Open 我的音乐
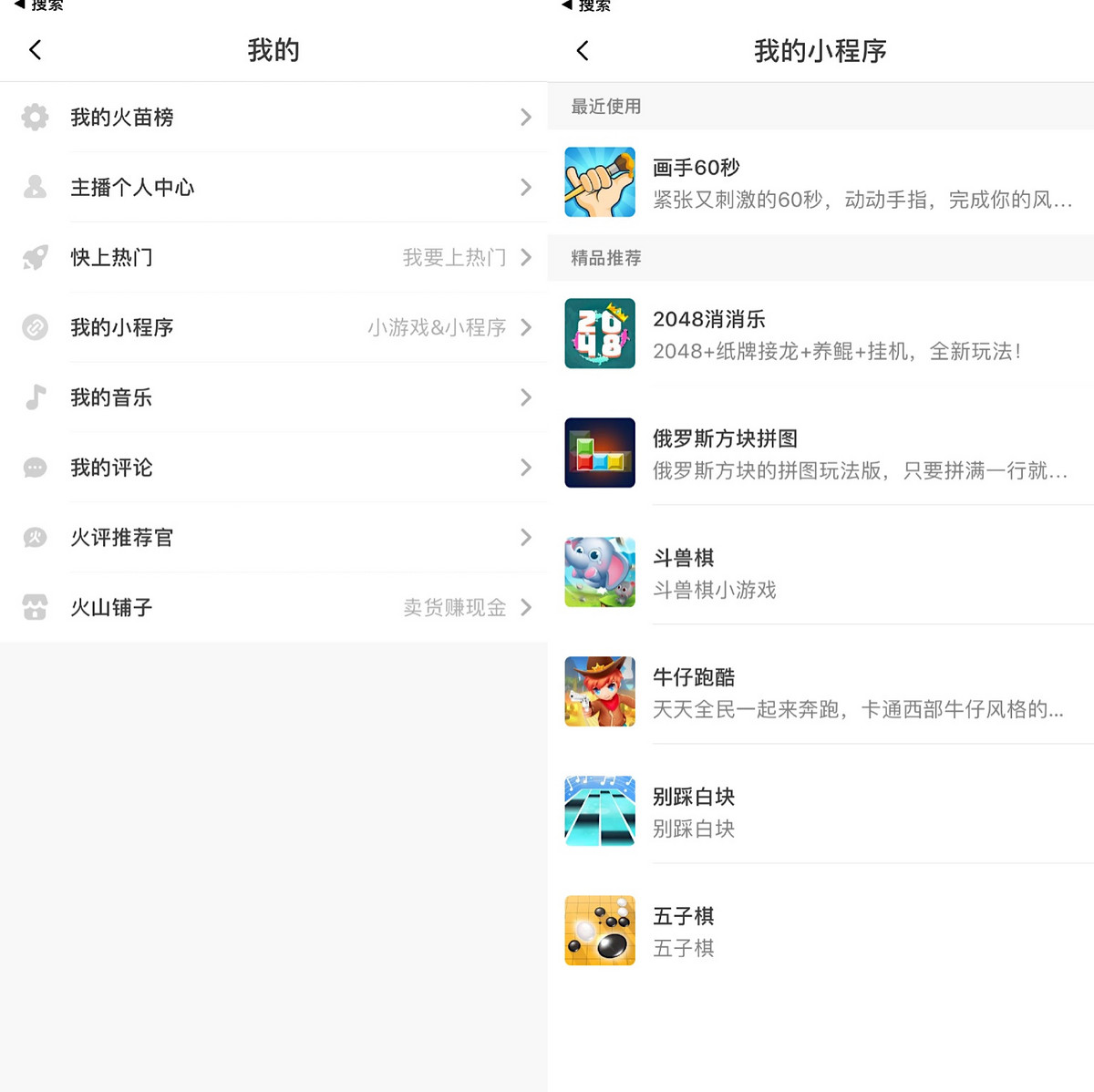Image resolution: width=1094 pixels, height=1092 pixels. coord(273,398)
